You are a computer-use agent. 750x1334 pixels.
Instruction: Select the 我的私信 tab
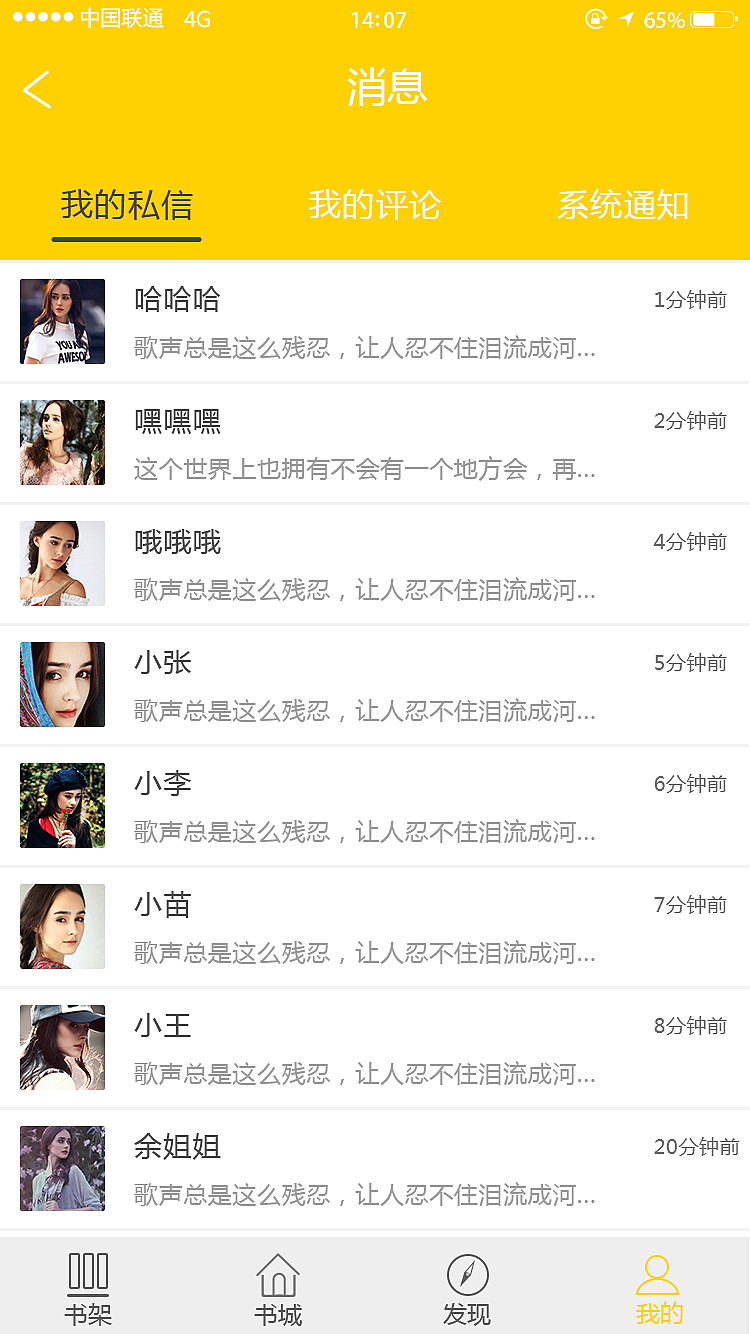pos(126,205)
